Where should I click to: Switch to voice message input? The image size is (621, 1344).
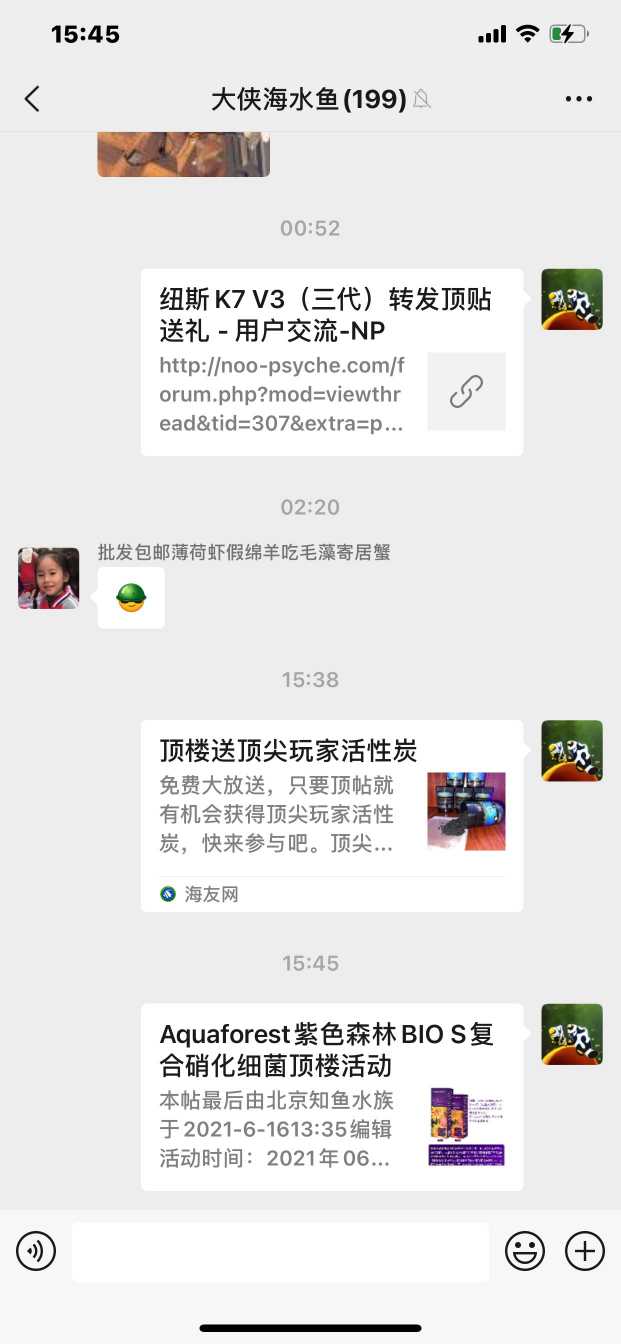click(36, 1251)
